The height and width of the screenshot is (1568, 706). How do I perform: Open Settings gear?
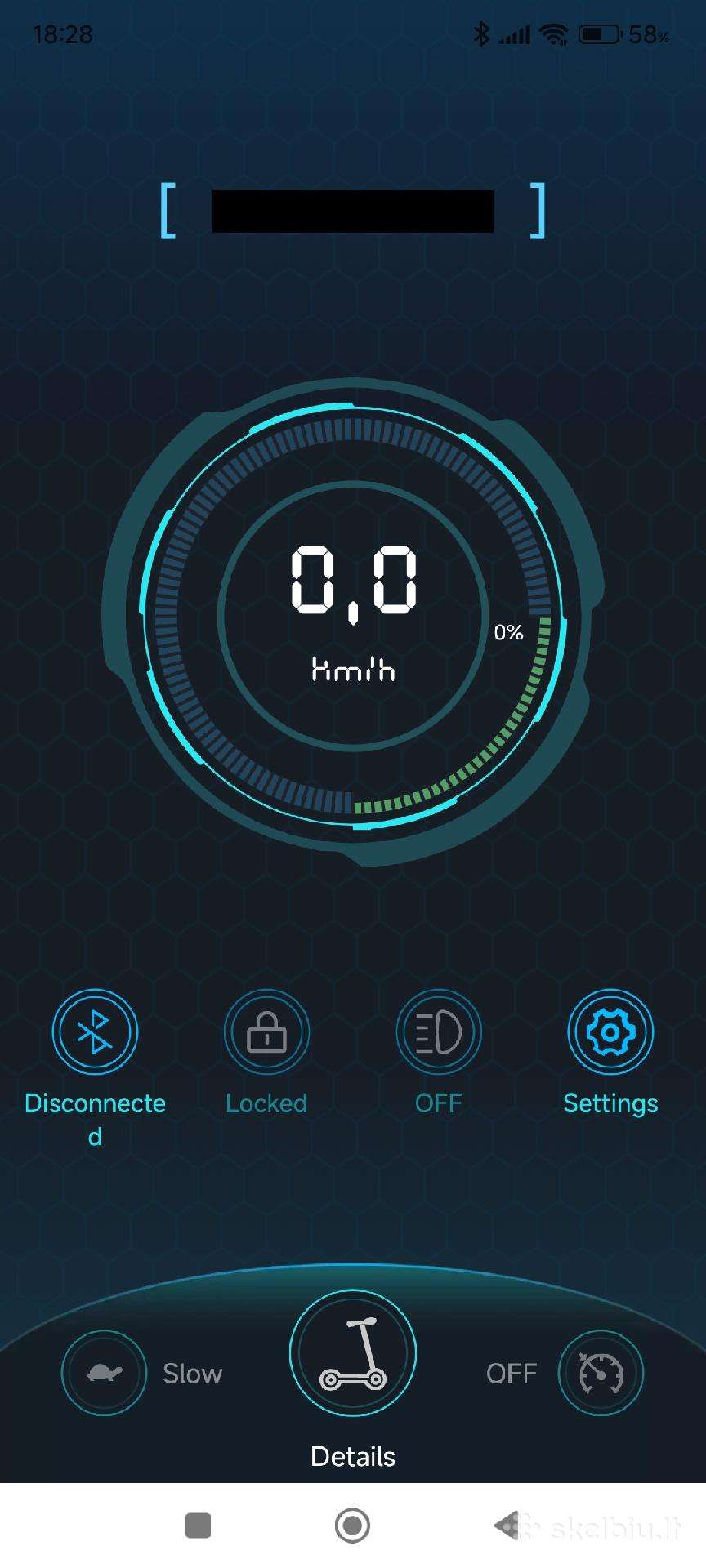tap(610, 1032)
